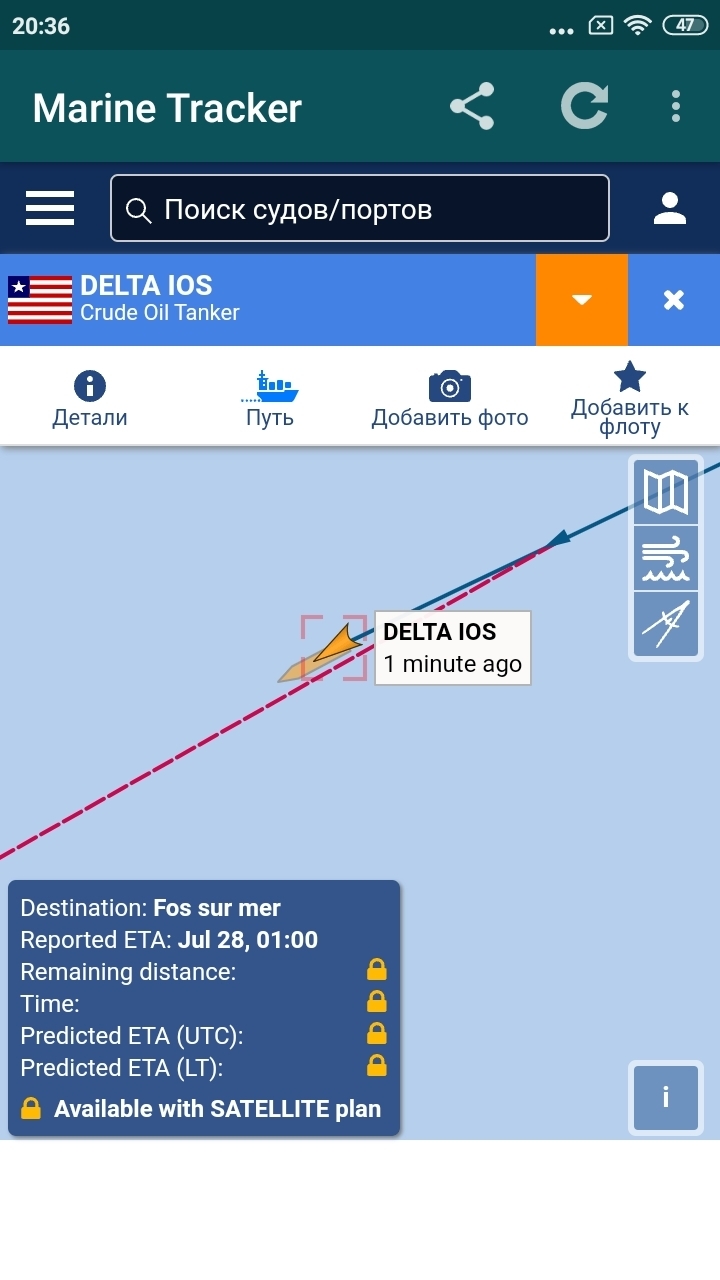This screenshot has height=1280, width=720.
Task: Tap the ship and port search field
Action: tap(360, 208)
